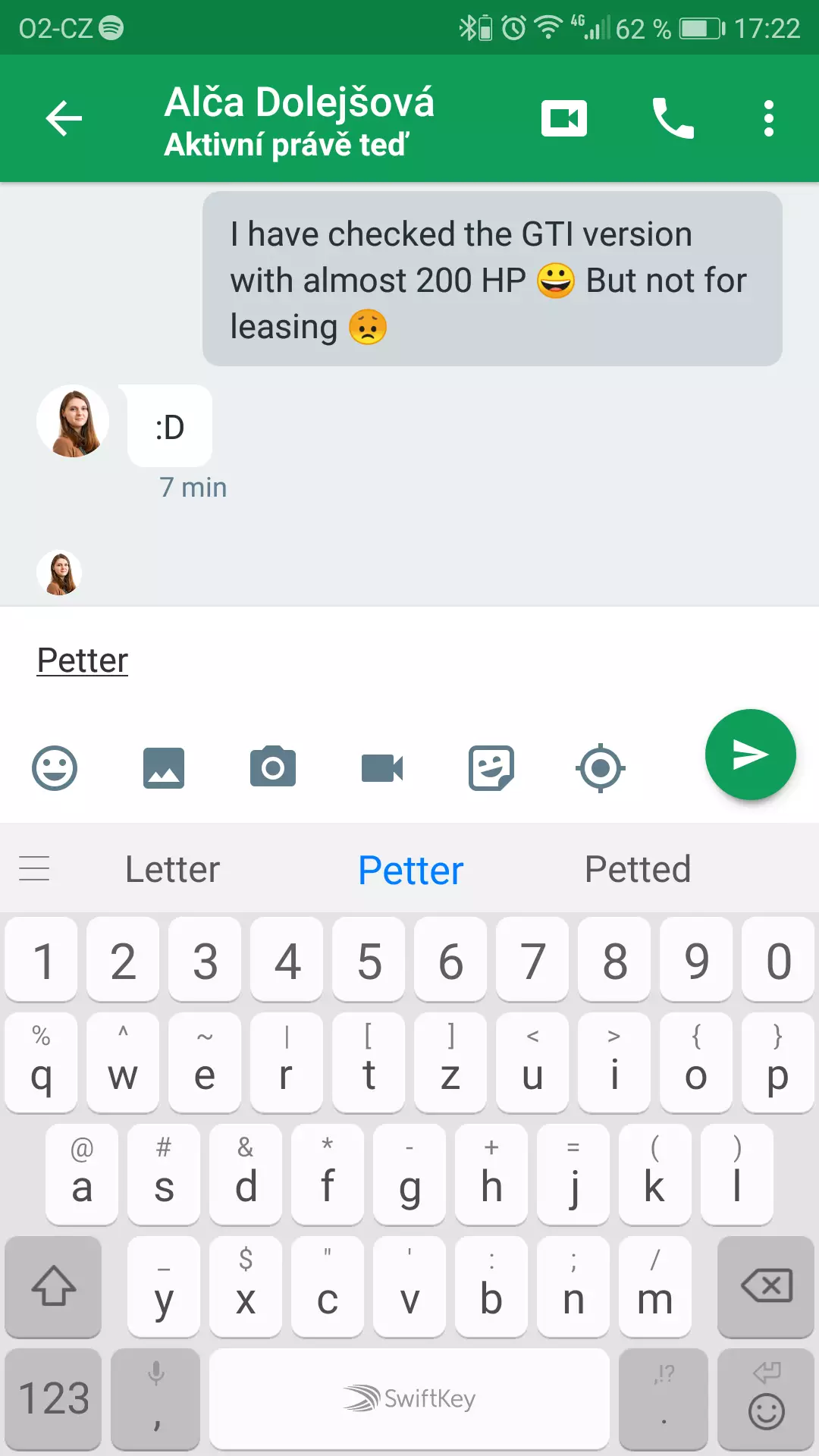Attach a picture from the gallery
The width and height of the screenshot is (819, 1456).
click(164, 768)
